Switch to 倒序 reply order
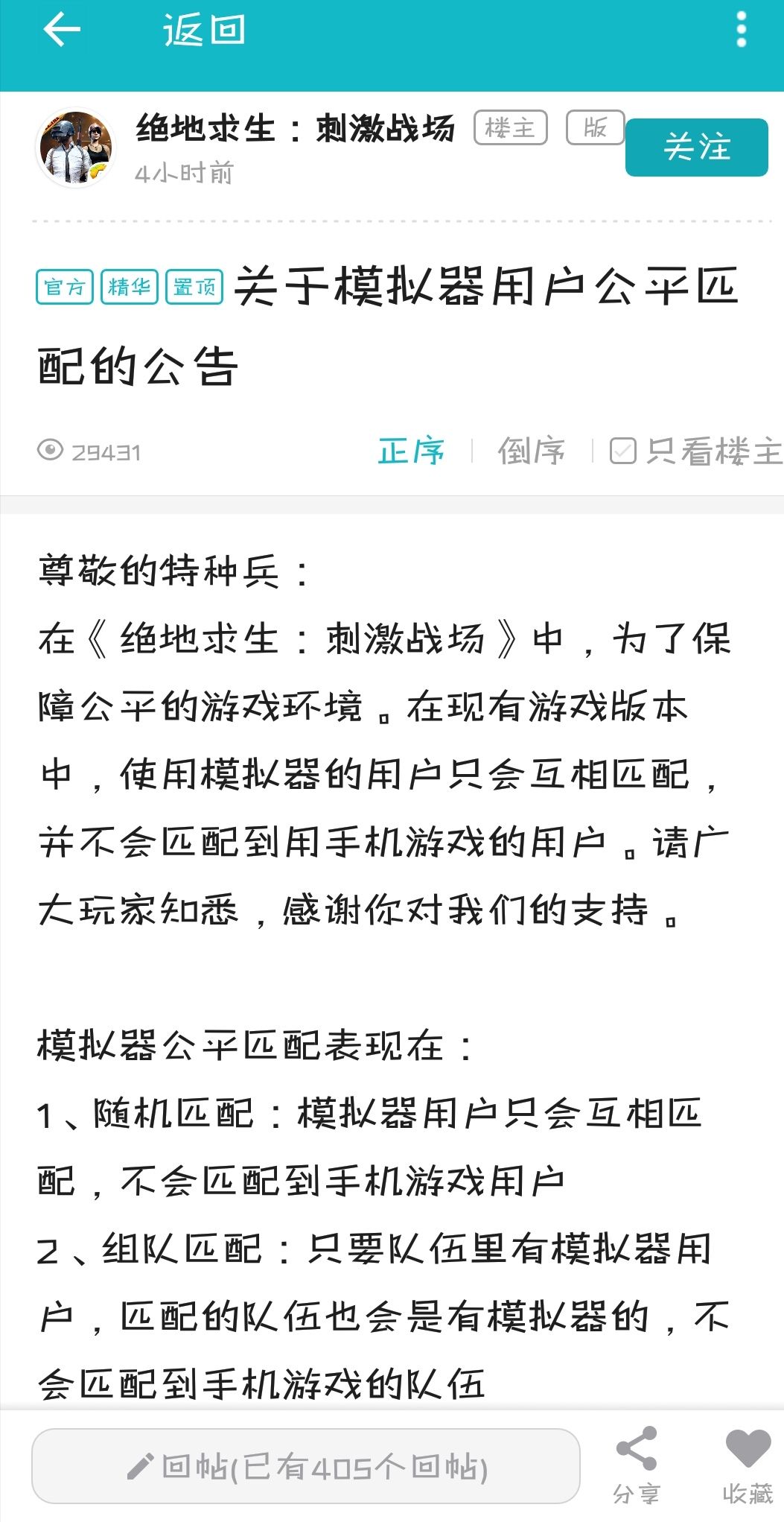The image size is (784, 1522). [x=532, y=451]
